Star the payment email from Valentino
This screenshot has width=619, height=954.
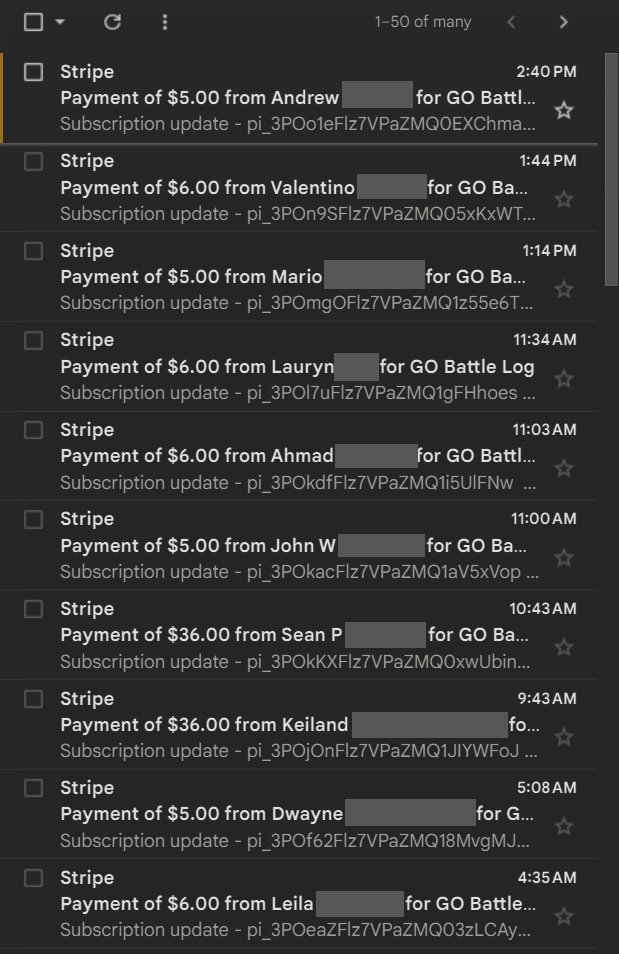pos(564,200)
